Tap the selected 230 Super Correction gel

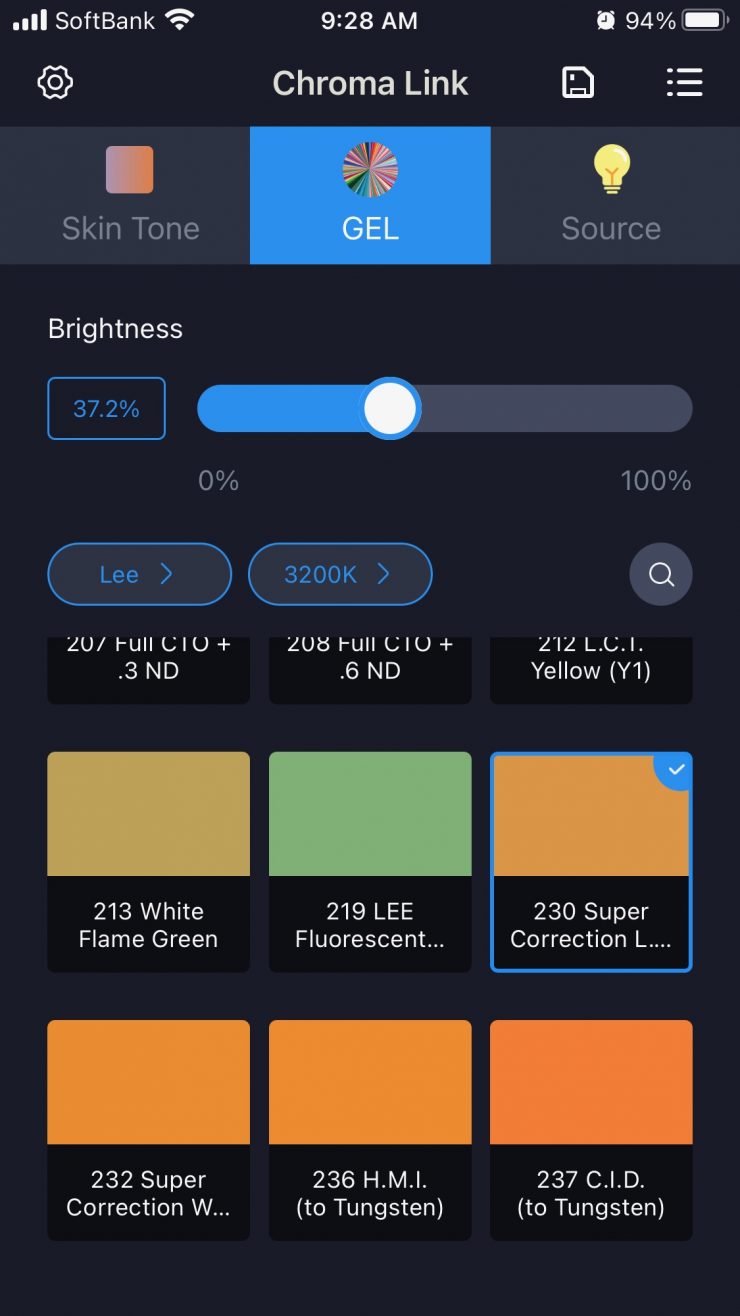[590, 861]
